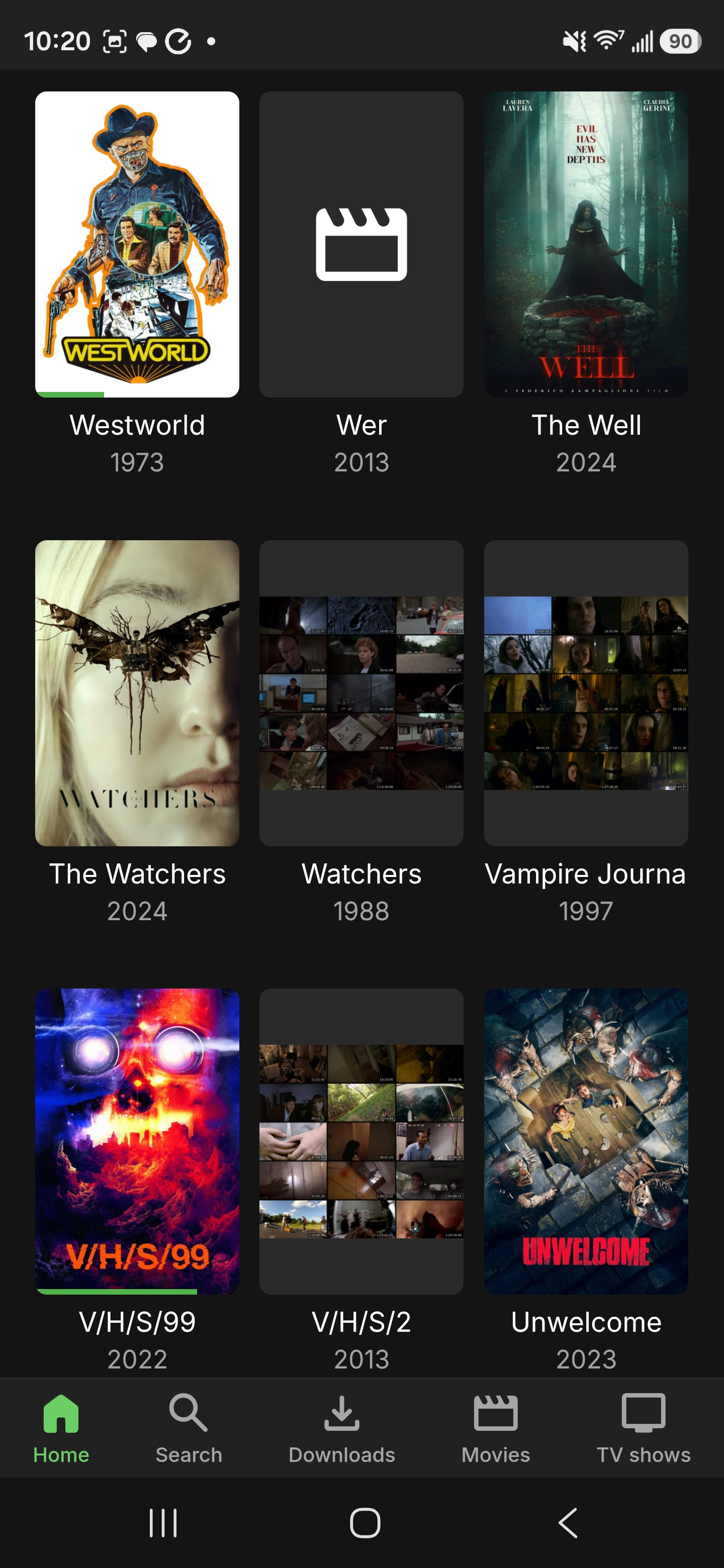Tap the system back button

click(568, 1523)
